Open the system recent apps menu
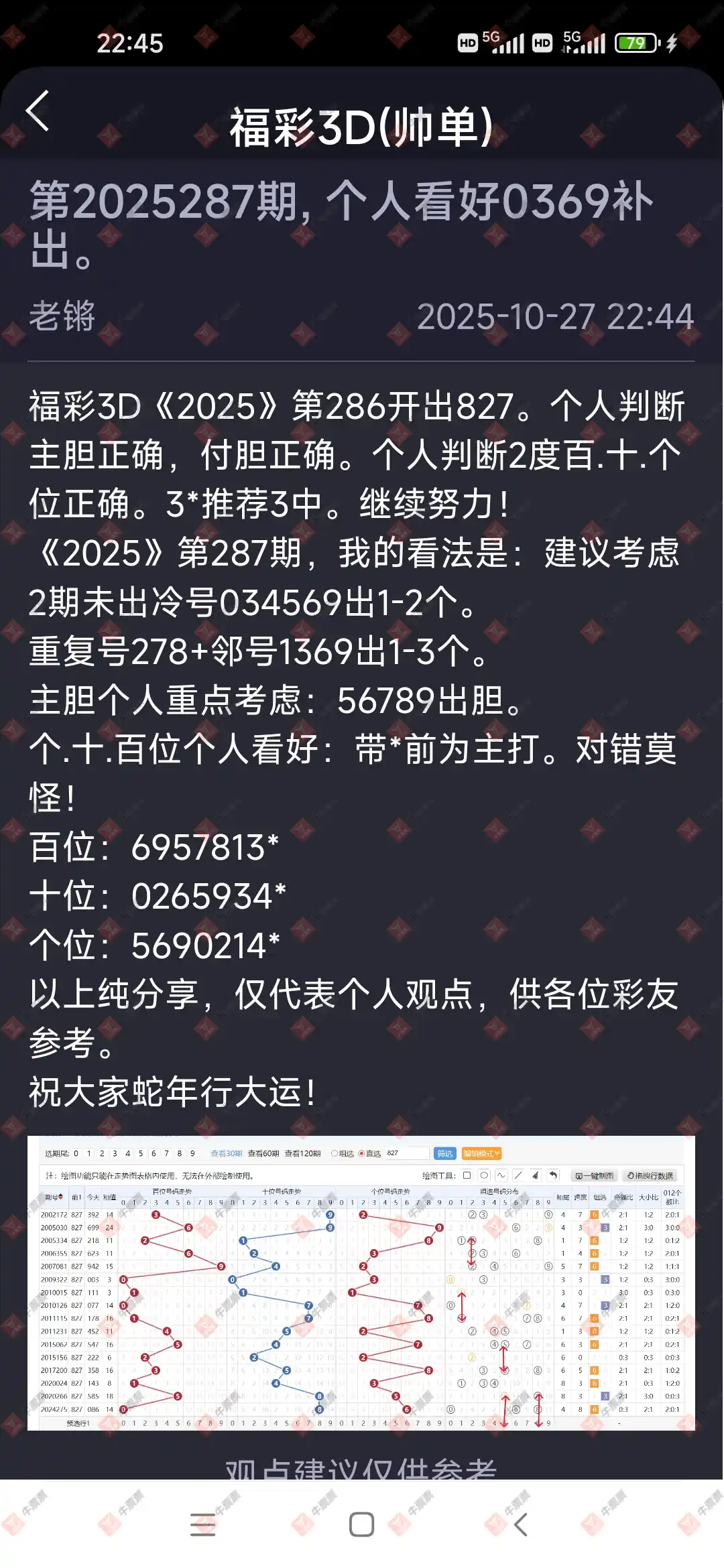Viewport: 724px width, 1568px height. (x=202, y=1524)
